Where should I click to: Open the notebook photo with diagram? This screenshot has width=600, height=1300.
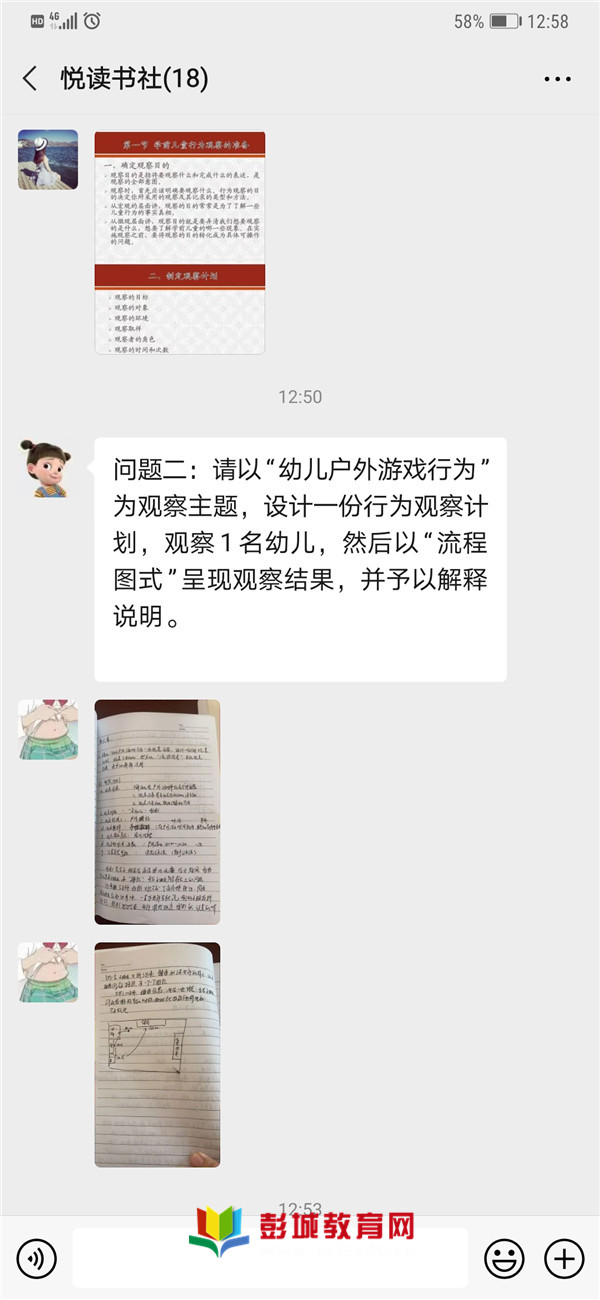point(157,1054)
